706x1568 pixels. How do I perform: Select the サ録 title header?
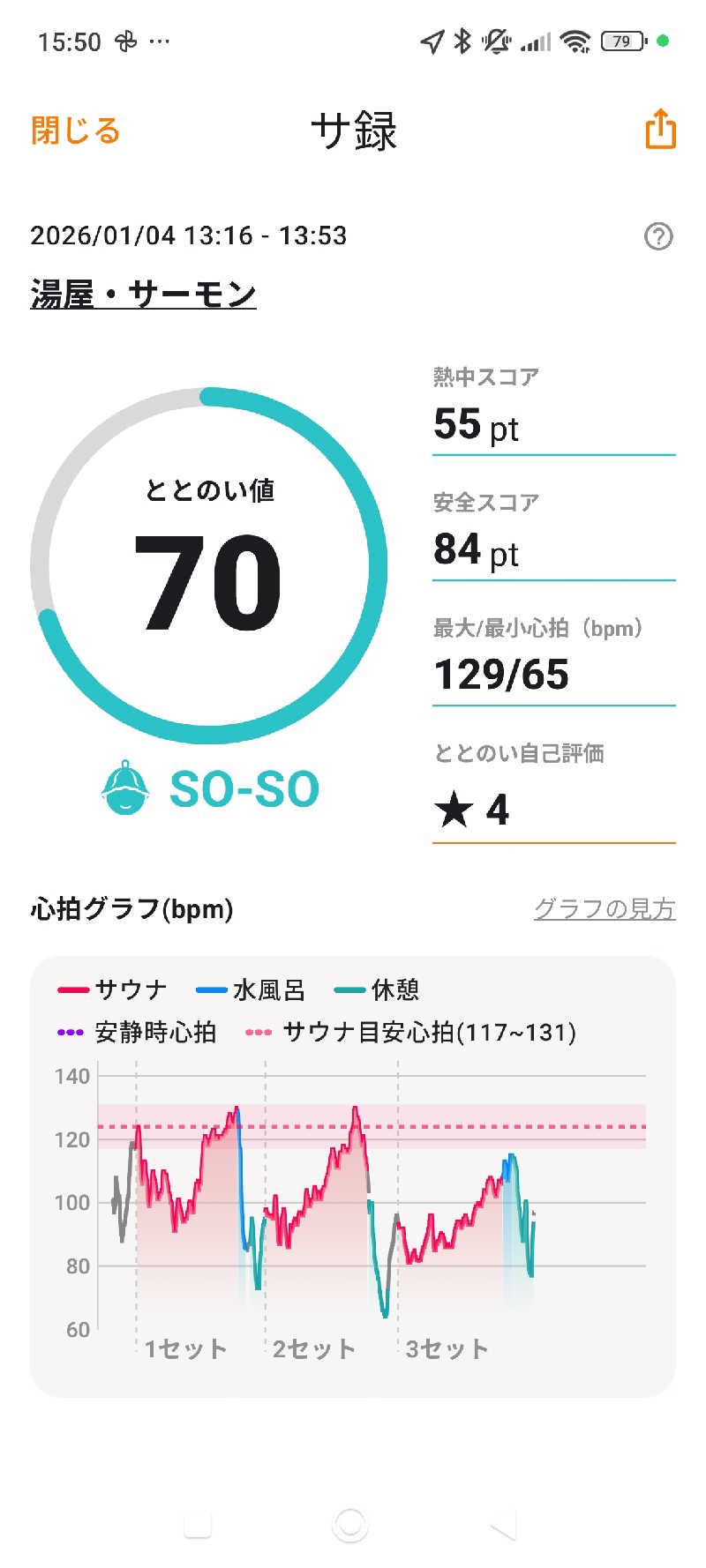(353, 130)
